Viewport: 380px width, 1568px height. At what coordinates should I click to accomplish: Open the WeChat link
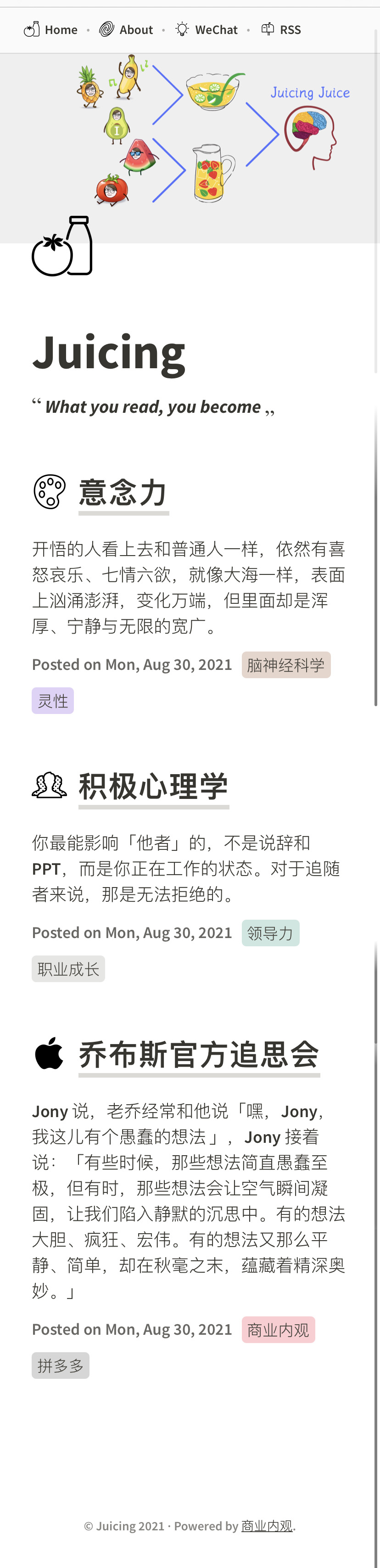206,29
